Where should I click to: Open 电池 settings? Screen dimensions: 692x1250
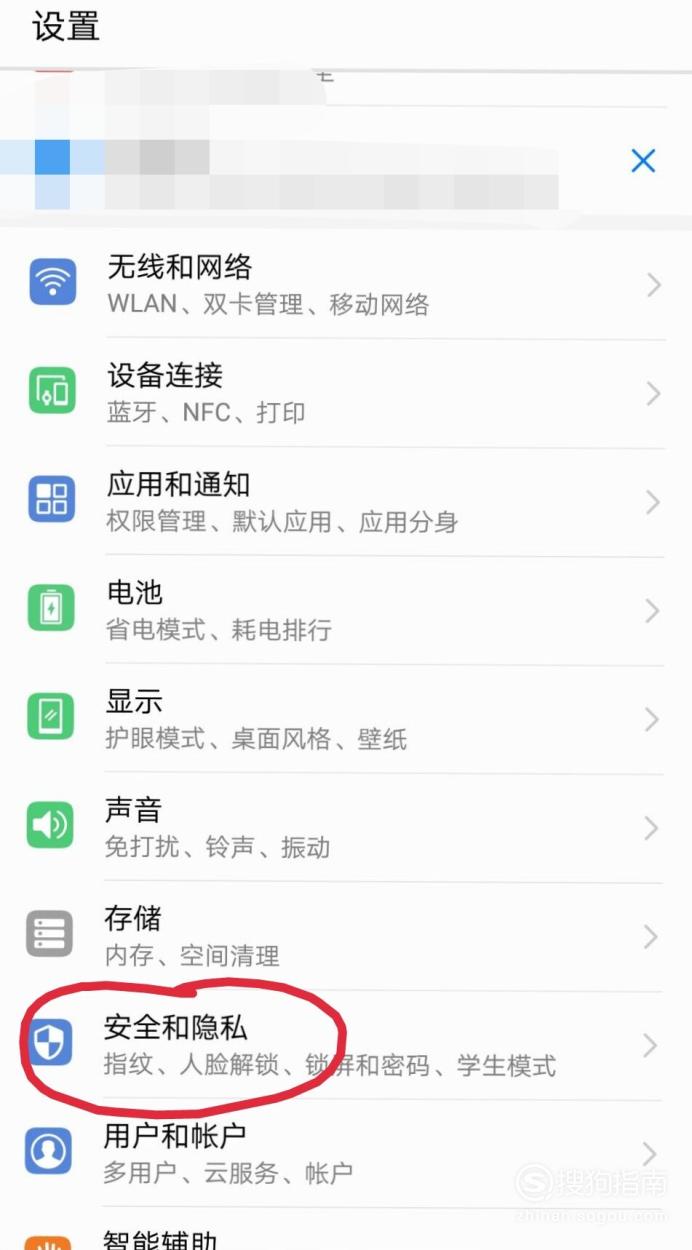tap(346, 610)
